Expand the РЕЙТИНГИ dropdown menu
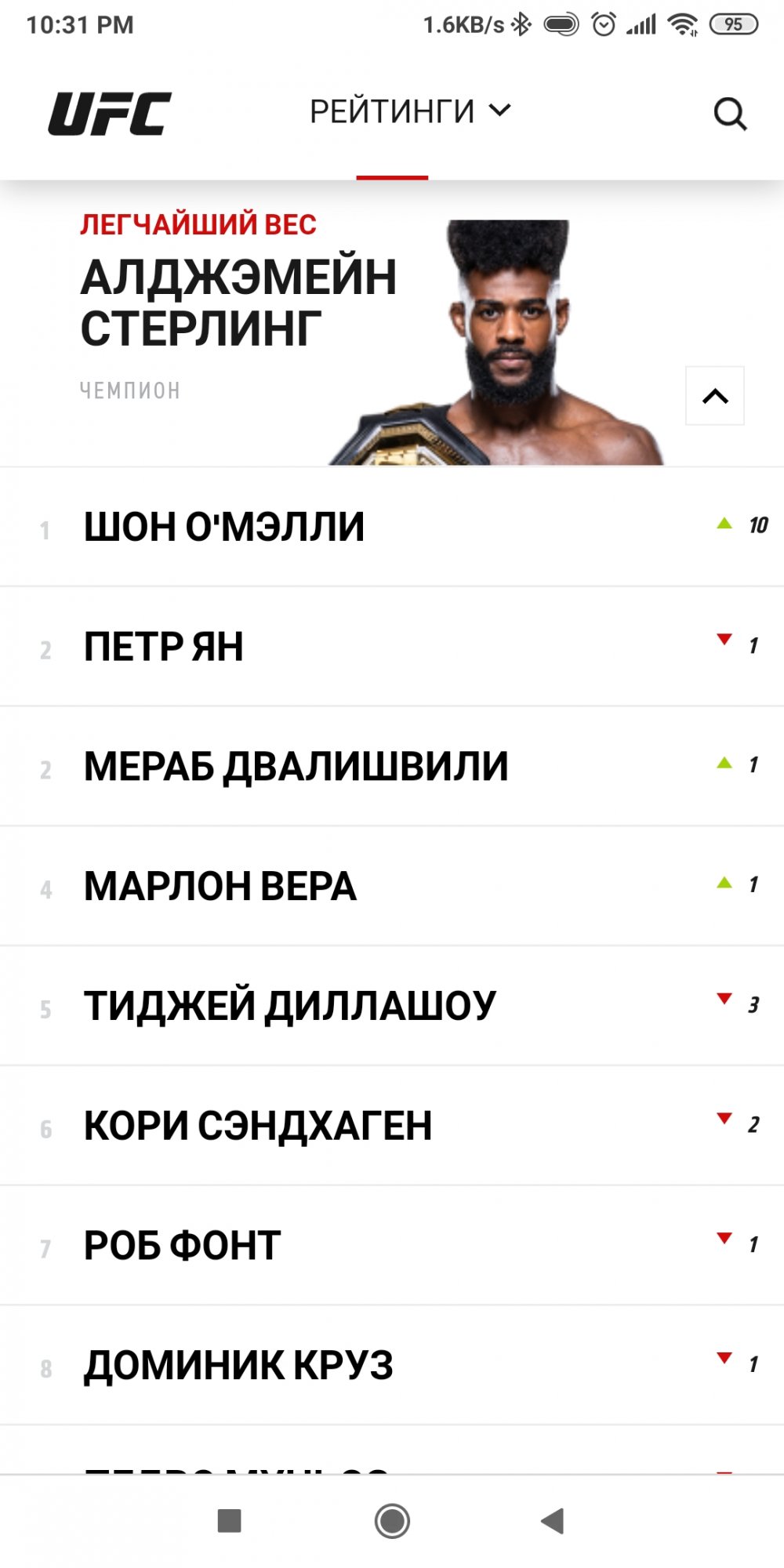The height and width of the screenshot is (1568, 784). coord(411,111)
